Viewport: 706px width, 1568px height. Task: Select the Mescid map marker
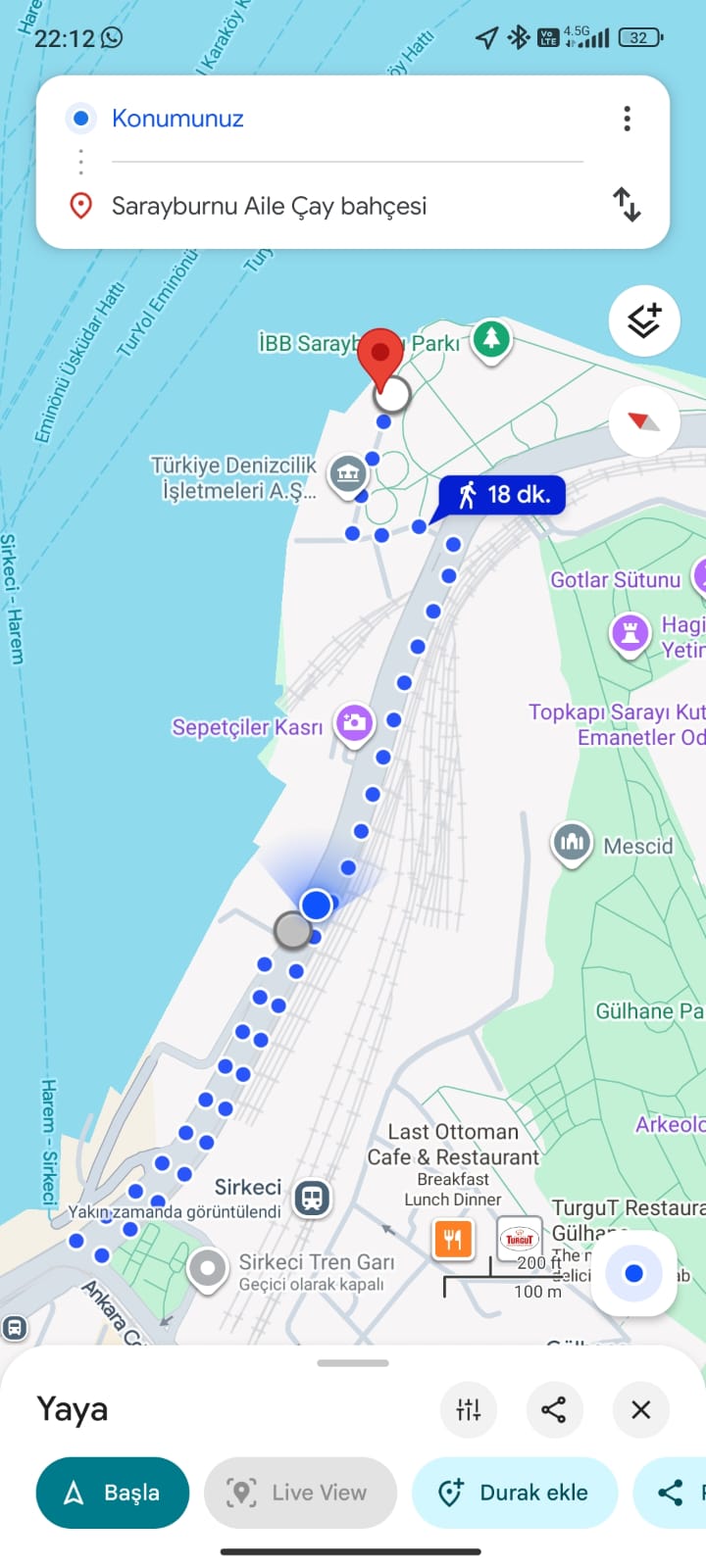click(572, 842)
